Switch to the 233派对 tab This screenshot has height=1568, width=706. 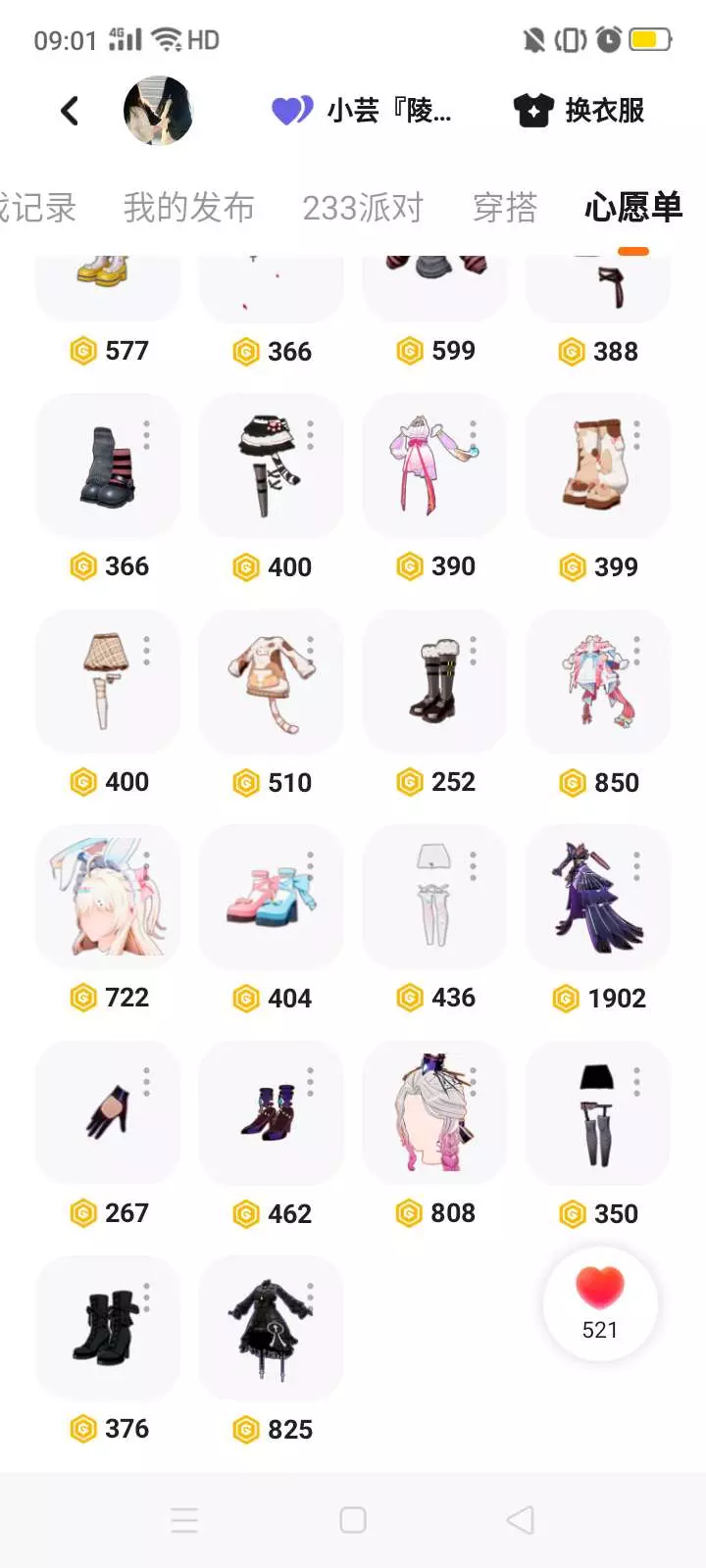[x=363, y=208]
